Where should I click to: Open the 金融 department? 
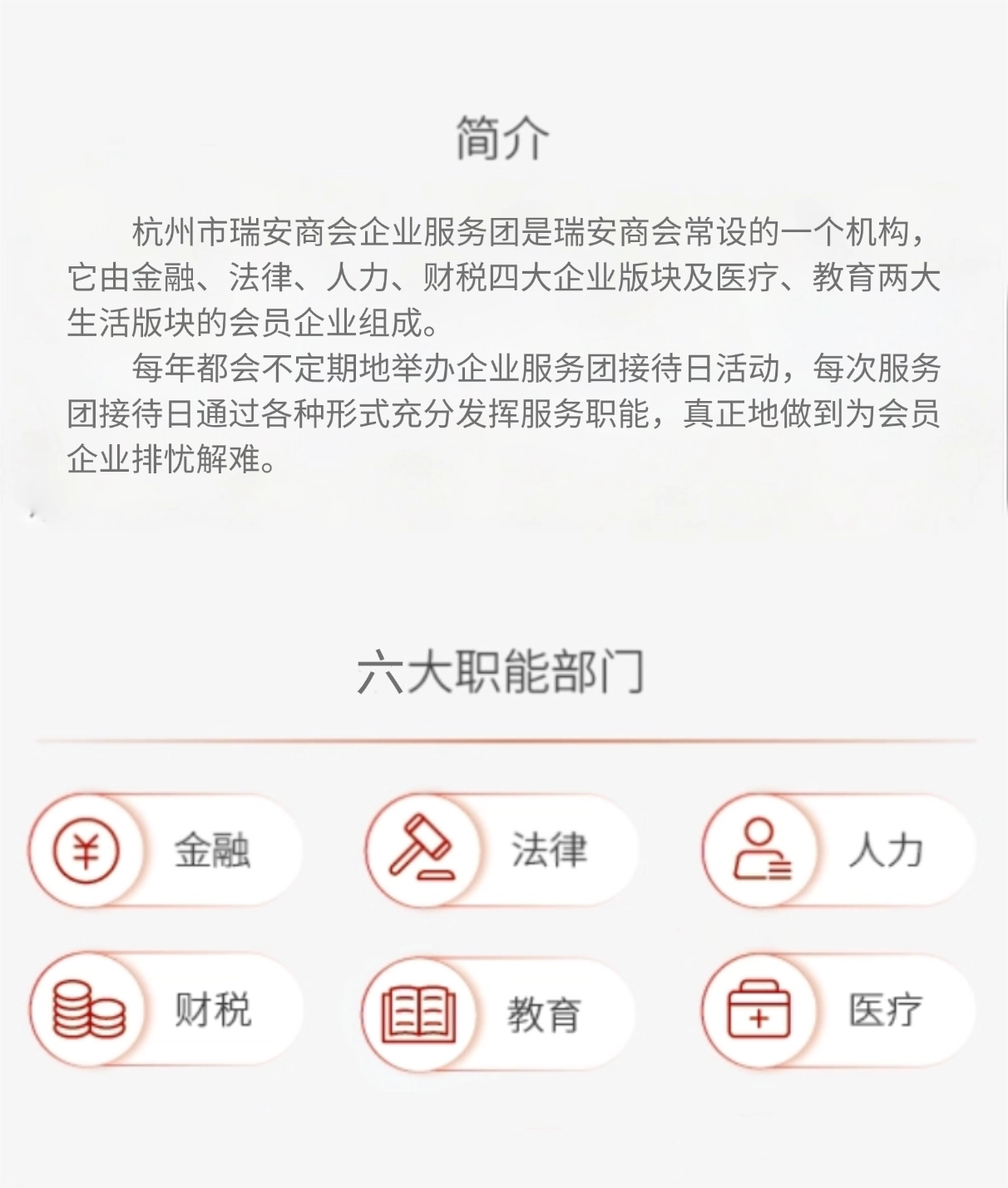pyautogui.click(x=166, y=850)
